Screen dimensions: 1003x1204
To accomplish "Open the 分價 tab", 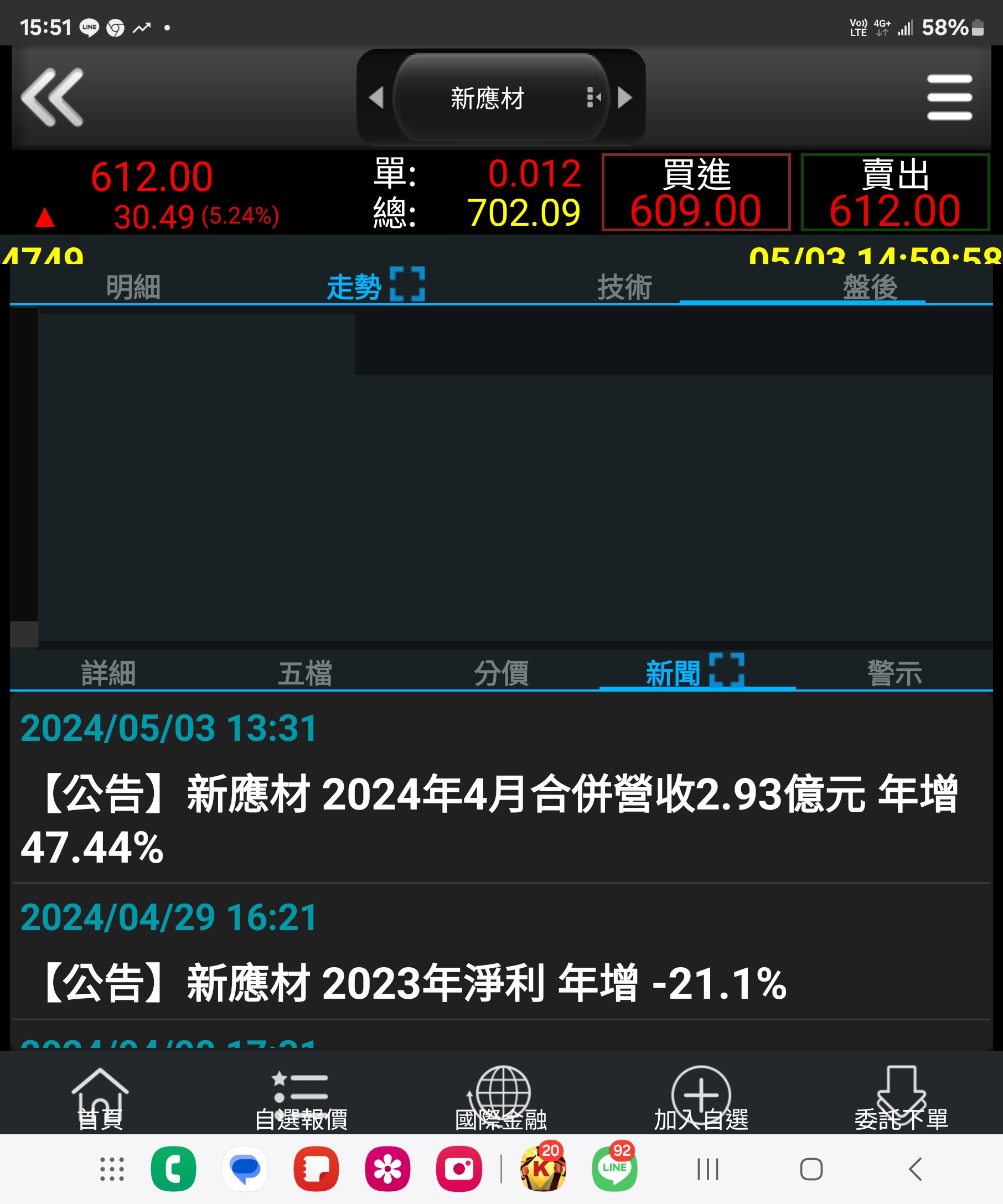I will coord(501,672).
